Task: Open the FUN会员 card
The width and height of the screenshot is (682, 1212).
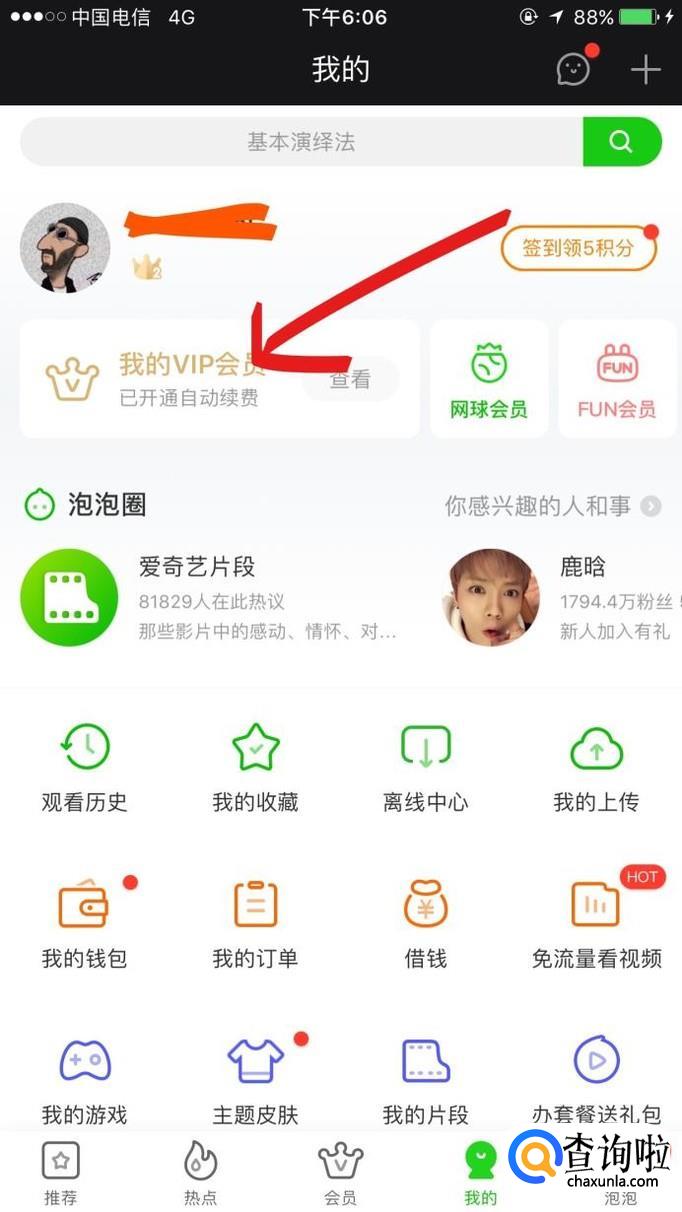Action: 616,380
